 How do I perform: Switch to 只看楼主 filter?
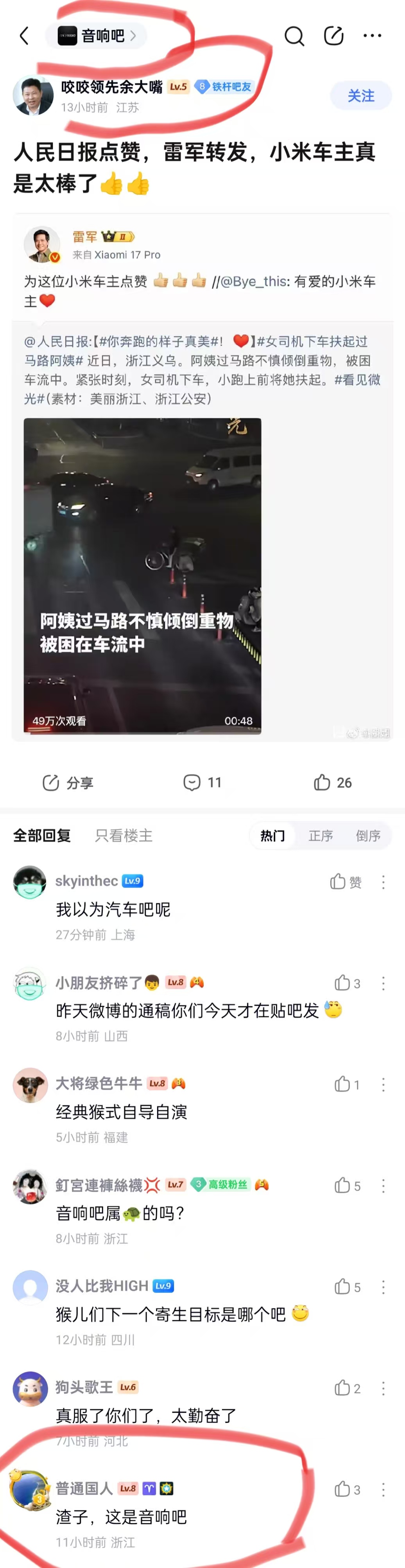tap(124, 836)
